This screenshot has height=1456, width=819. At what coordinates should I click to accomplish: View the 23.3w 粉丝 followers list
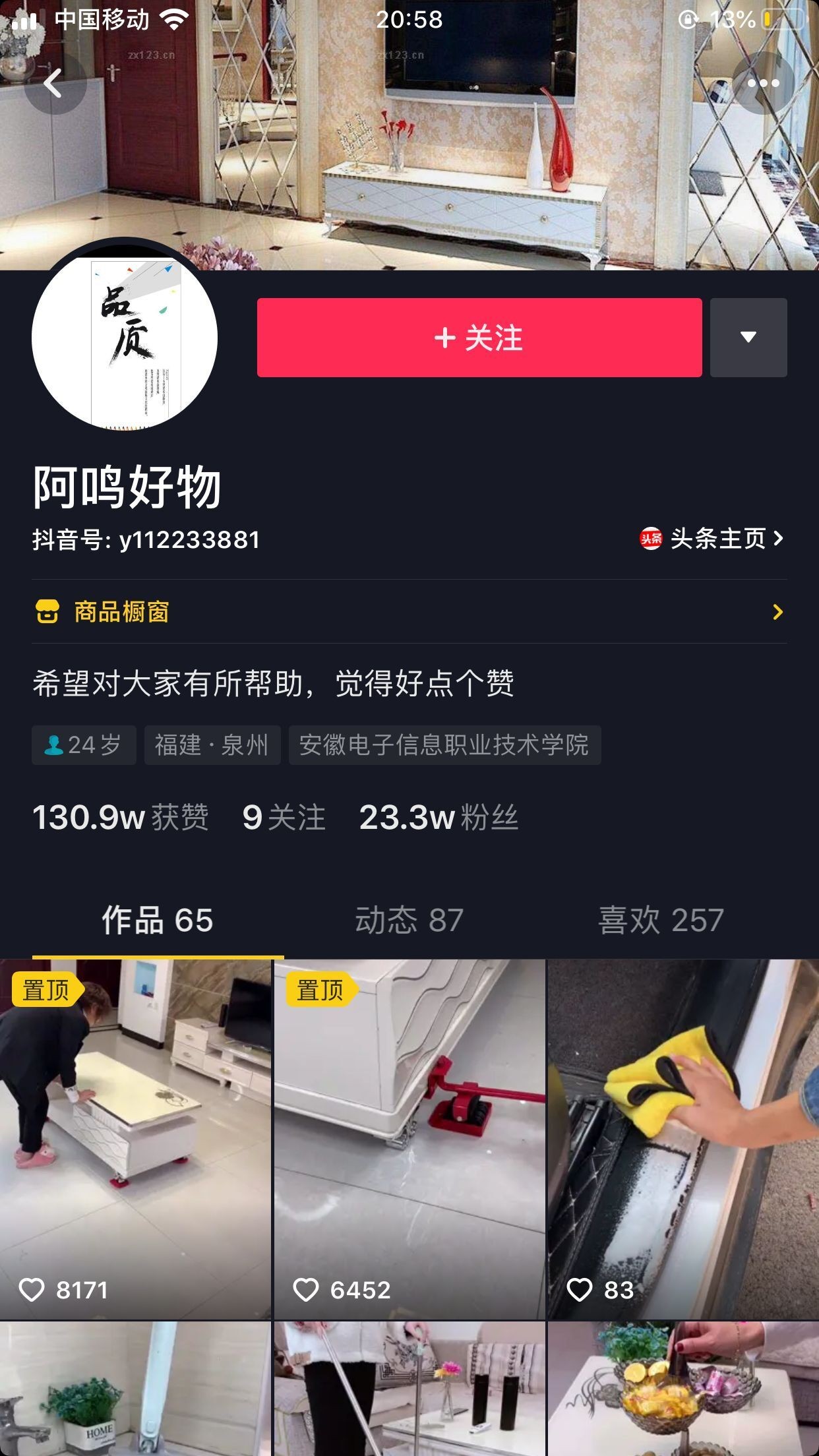(x=439, y=818)
